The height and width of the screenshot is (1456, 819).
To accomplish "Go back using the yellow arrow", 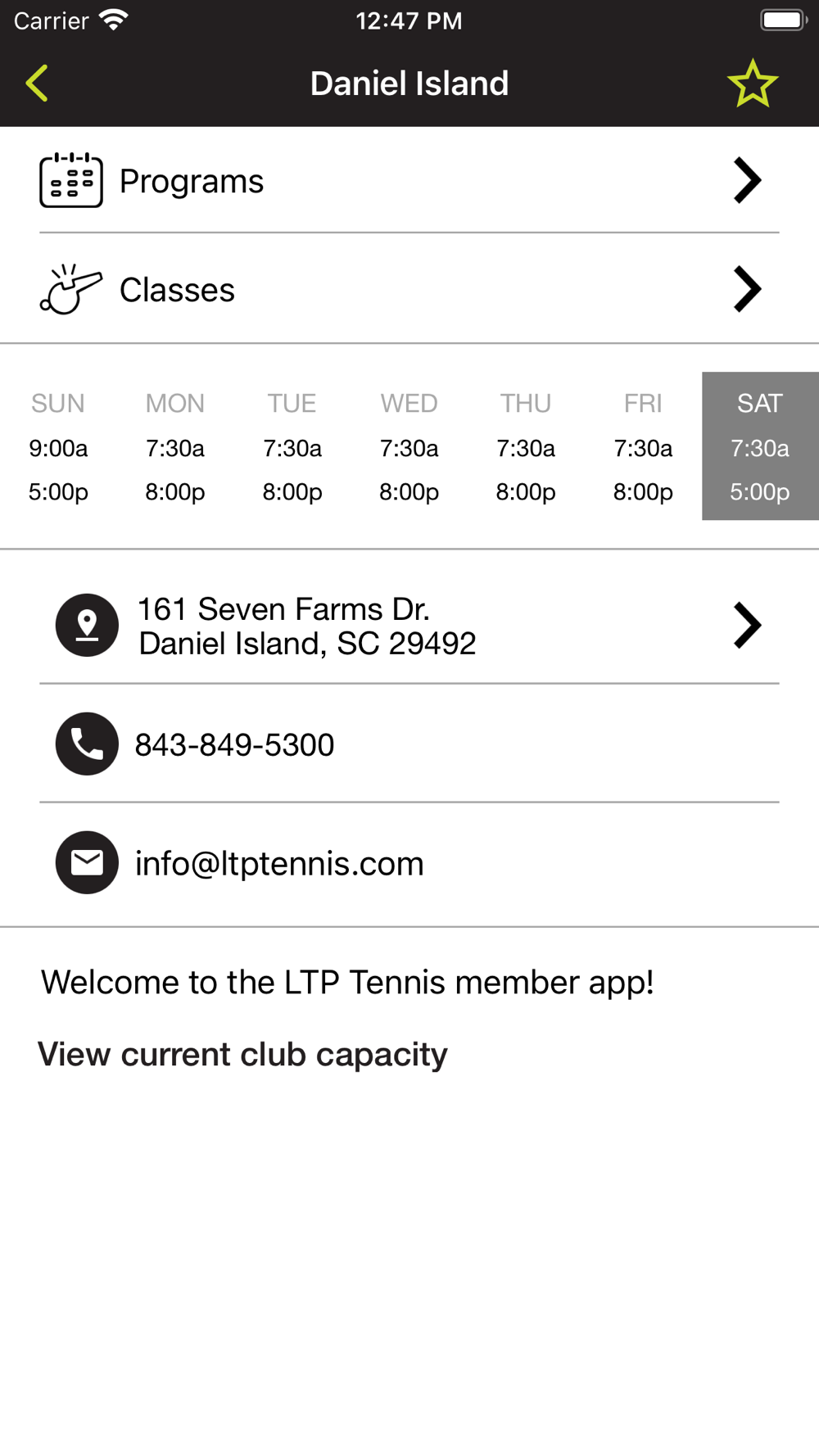I will coord(37,84).
